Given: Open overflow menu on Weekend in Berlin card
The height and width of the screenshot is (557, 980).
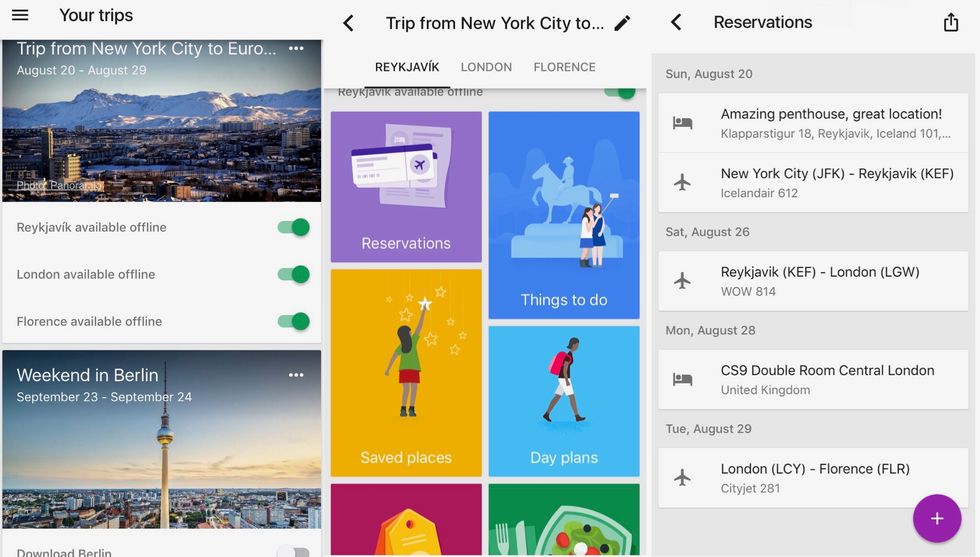Looking at the screenshot, I should (296, 375).
